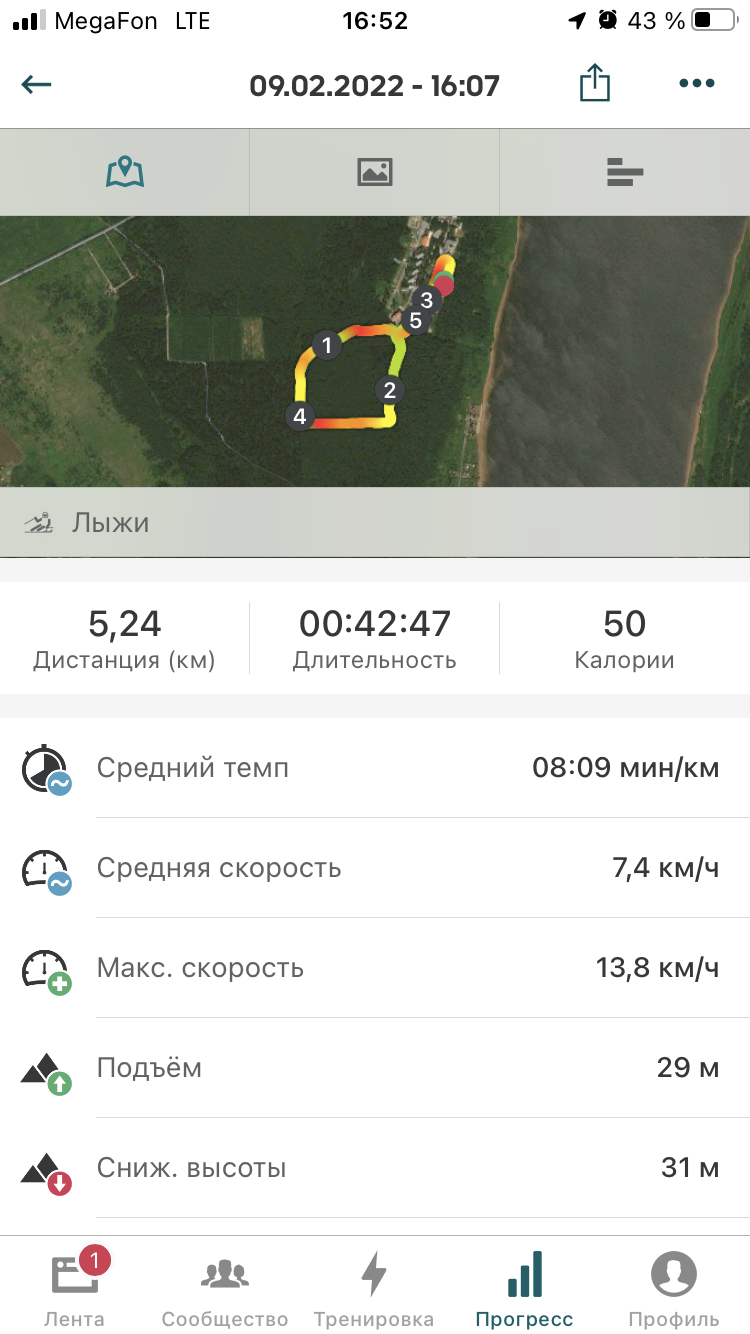Screen dimensions: 750x1334
Task: Select the Прогресс tab
Action: (524, 1288)
